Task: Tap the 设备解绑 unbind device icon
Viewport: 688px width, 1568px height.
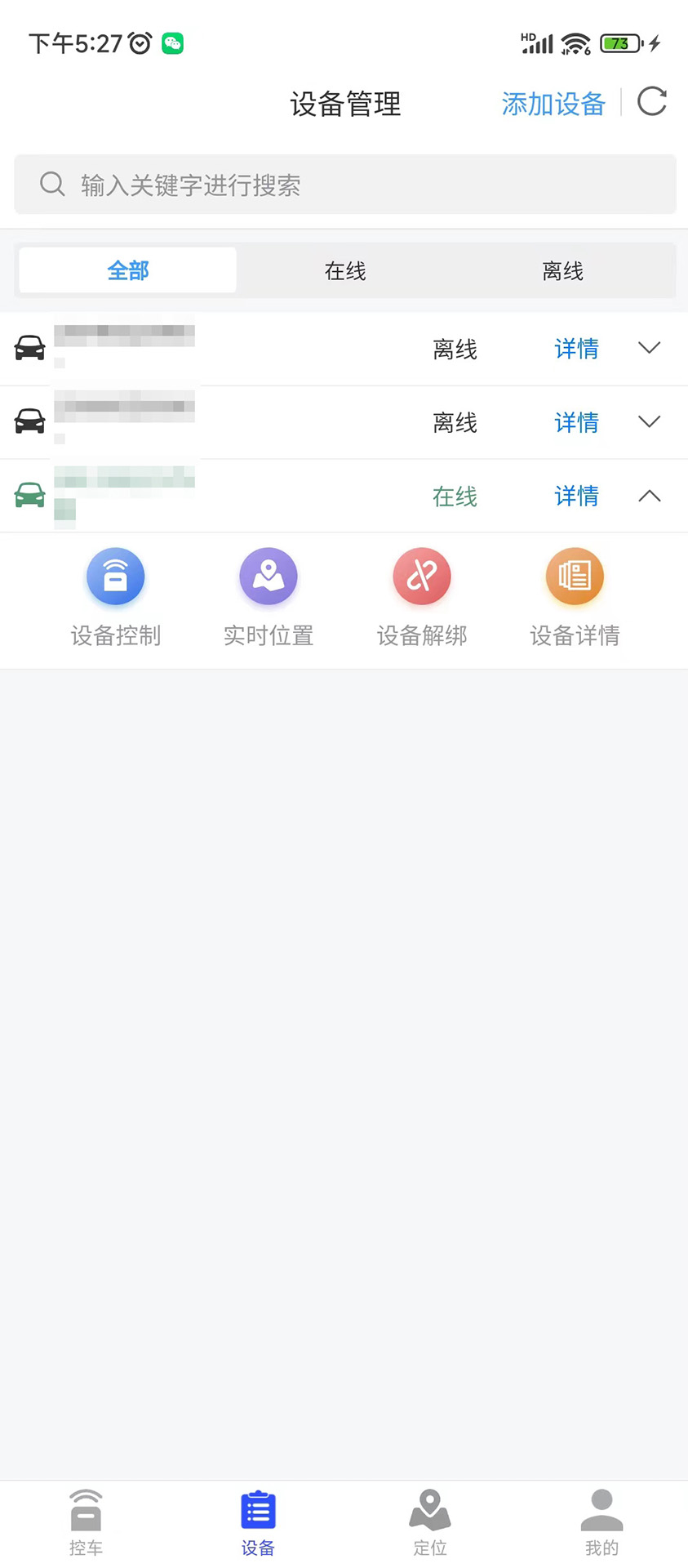Action: coord(421,577)
